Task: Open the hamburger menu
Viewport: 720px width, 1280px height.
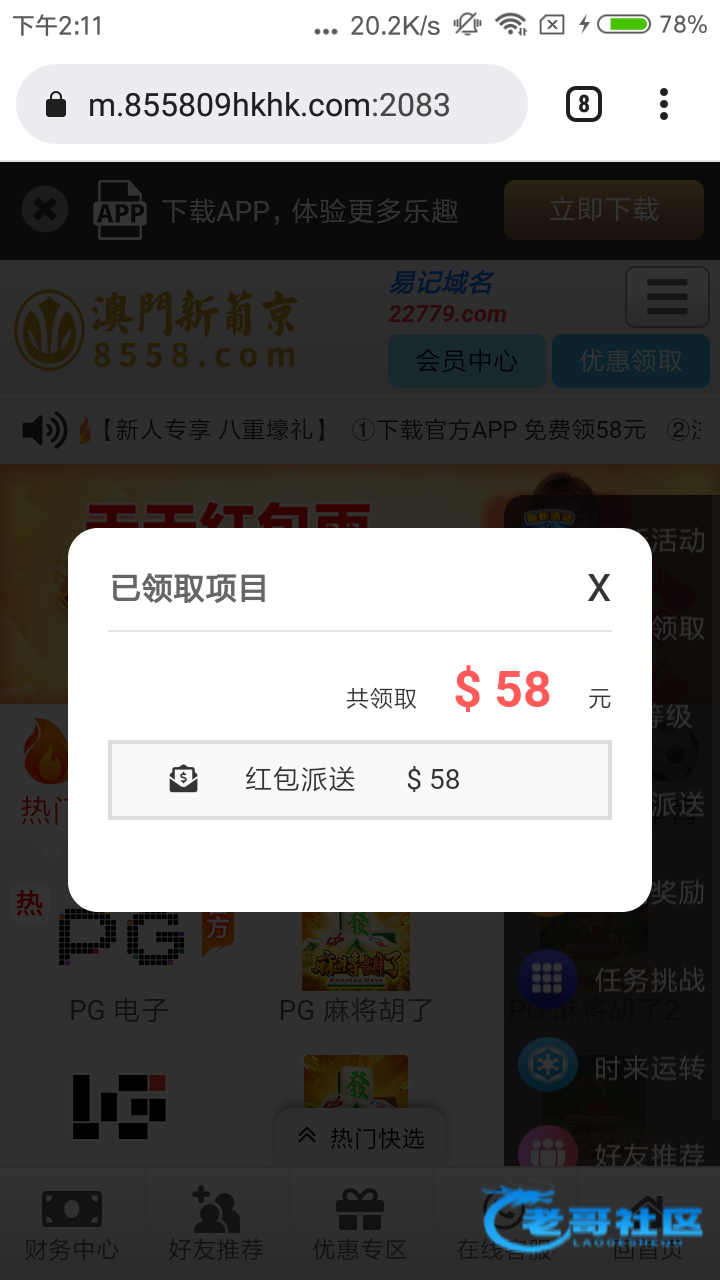Action: tap(666, 297)
